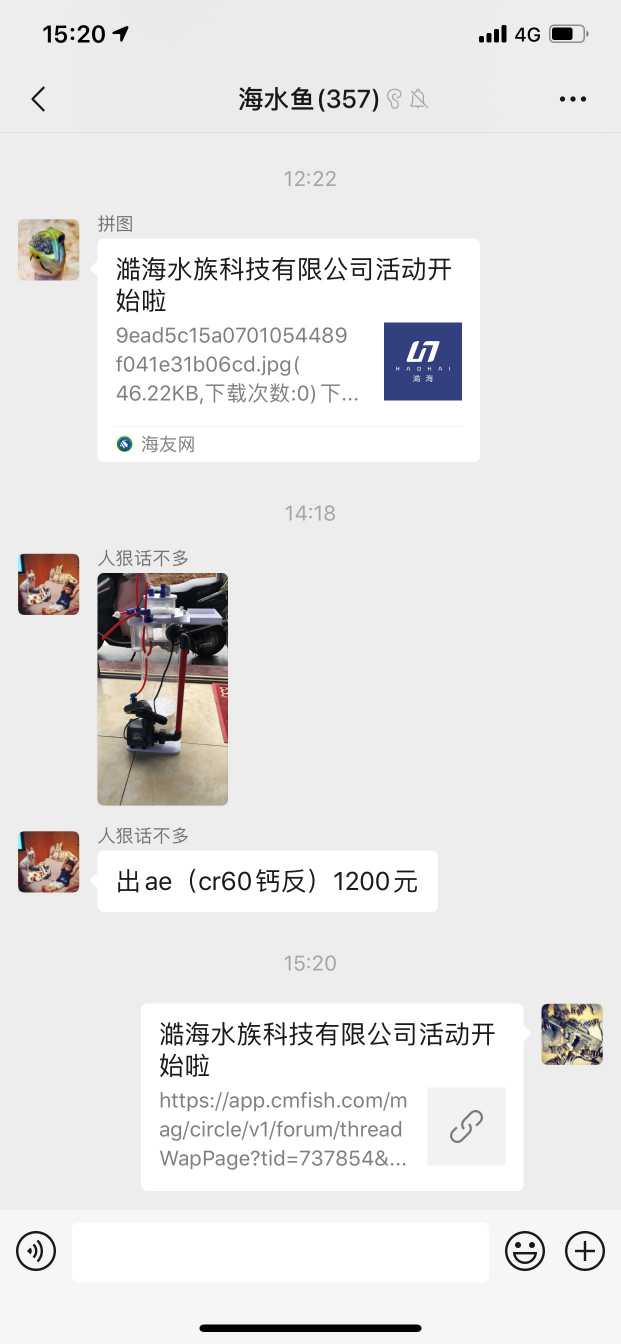Open the sent app.cmfish.com link card

(x=331, y=1097)
